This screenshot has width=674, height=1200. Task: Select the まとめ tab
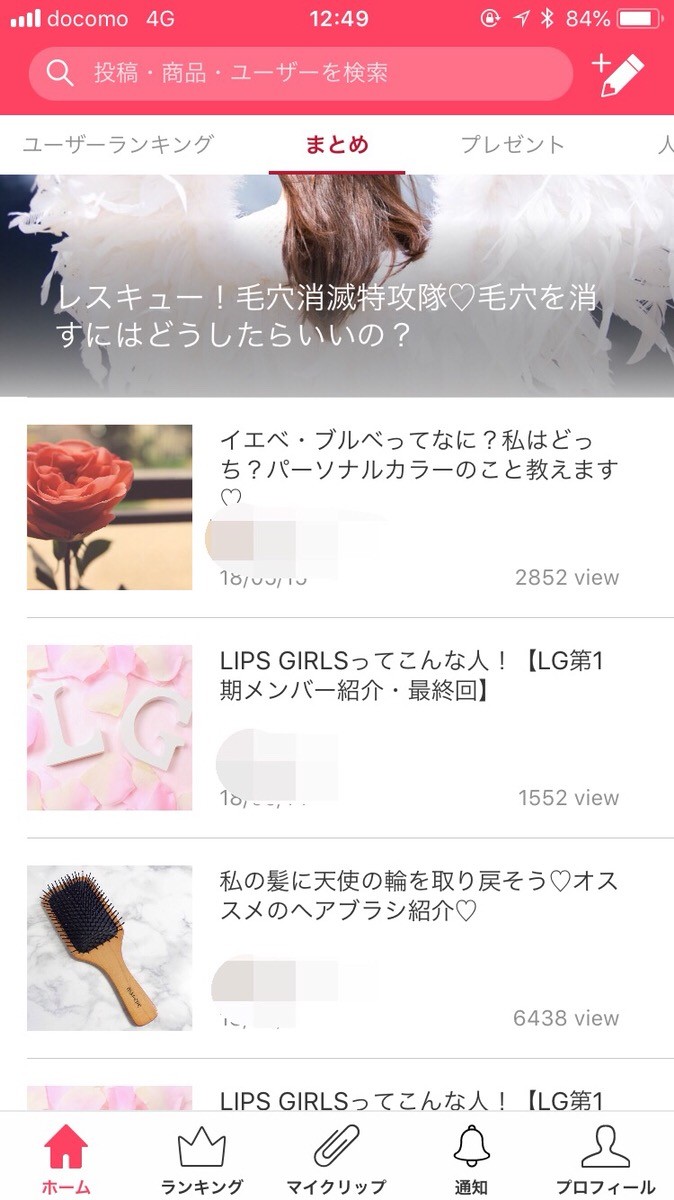(x=337, y=145)
